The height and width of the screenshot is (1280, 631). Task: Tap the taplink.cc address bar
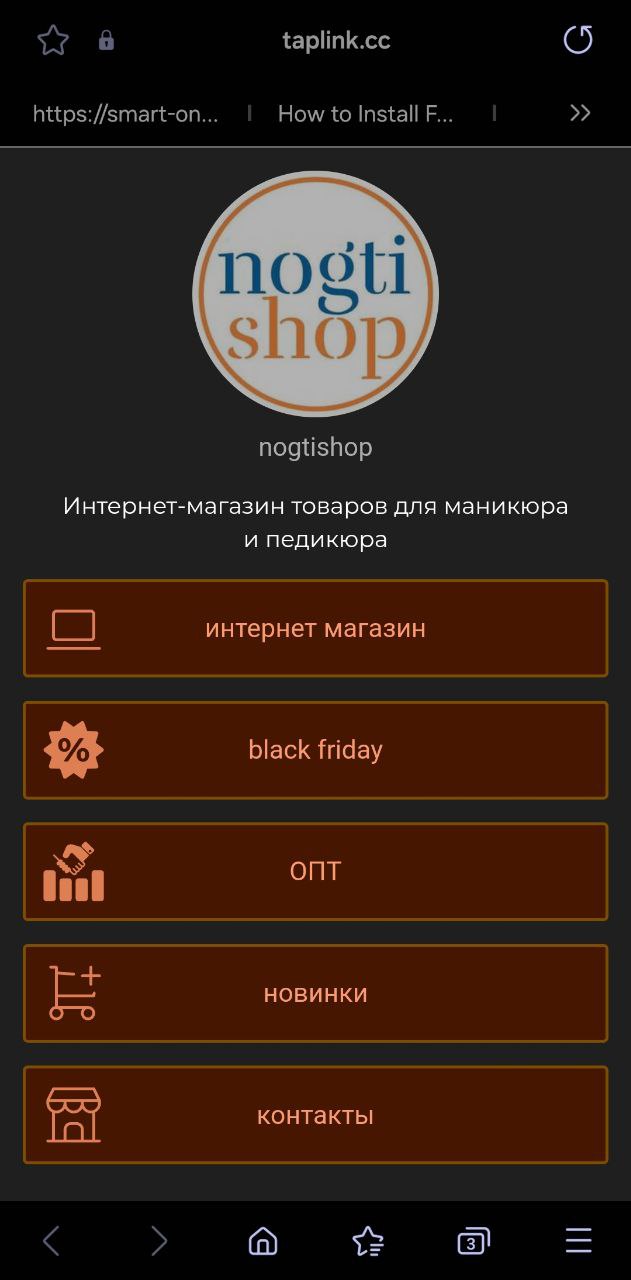(x=336, y=41)
